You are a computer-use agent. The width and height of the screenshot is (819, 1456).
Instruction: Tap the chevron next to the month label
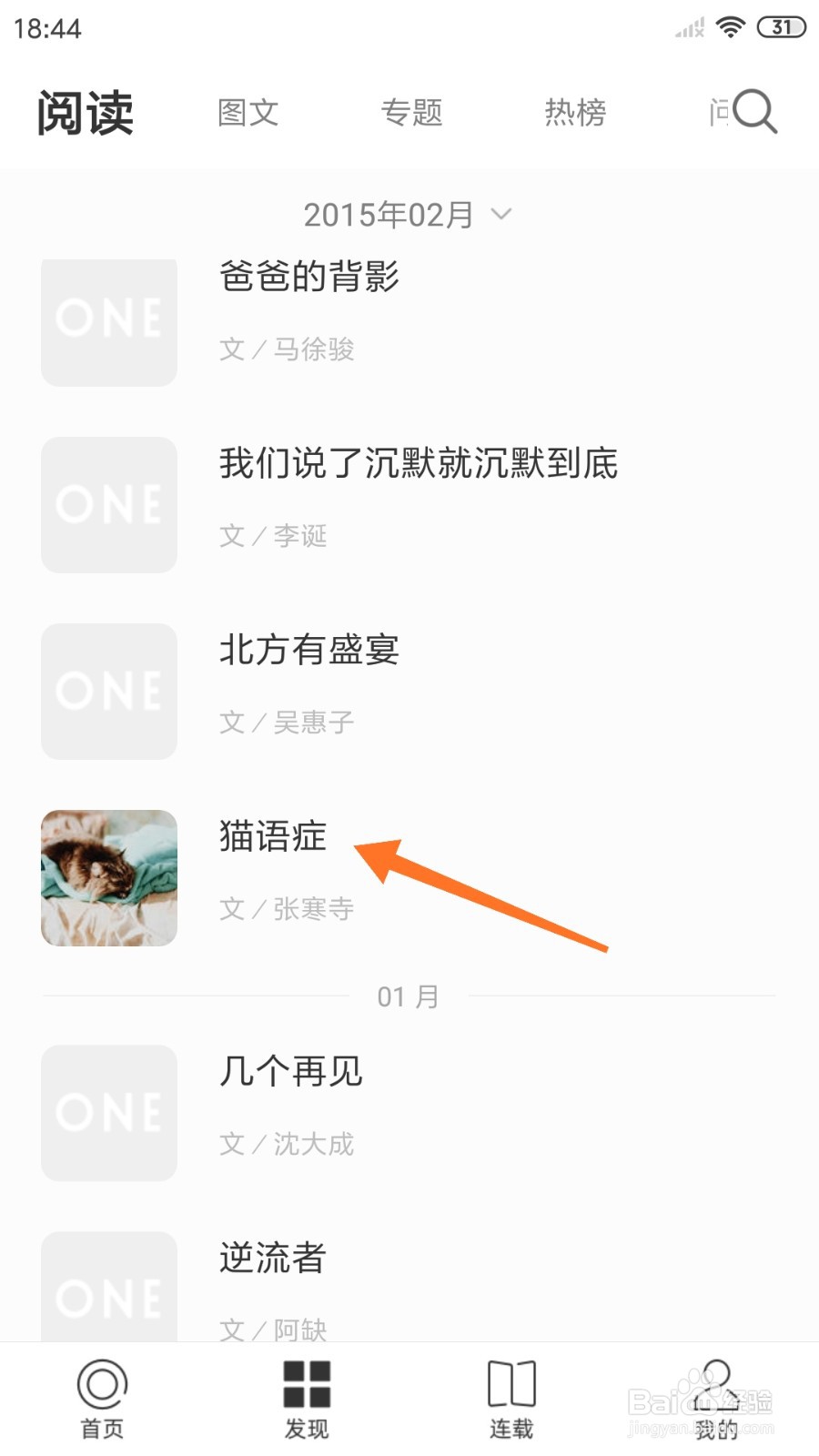tap(499, 215)
